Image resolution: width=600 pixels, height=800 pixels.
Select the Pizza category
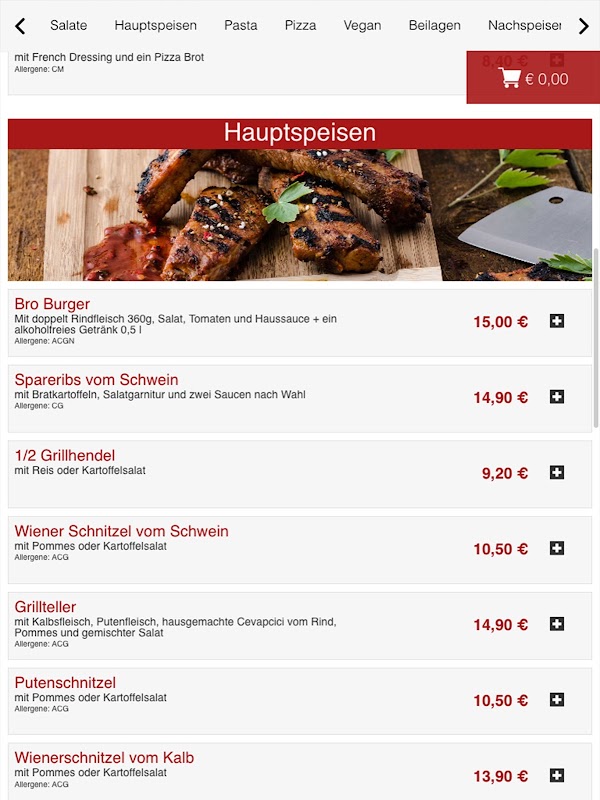click(300, 26)
